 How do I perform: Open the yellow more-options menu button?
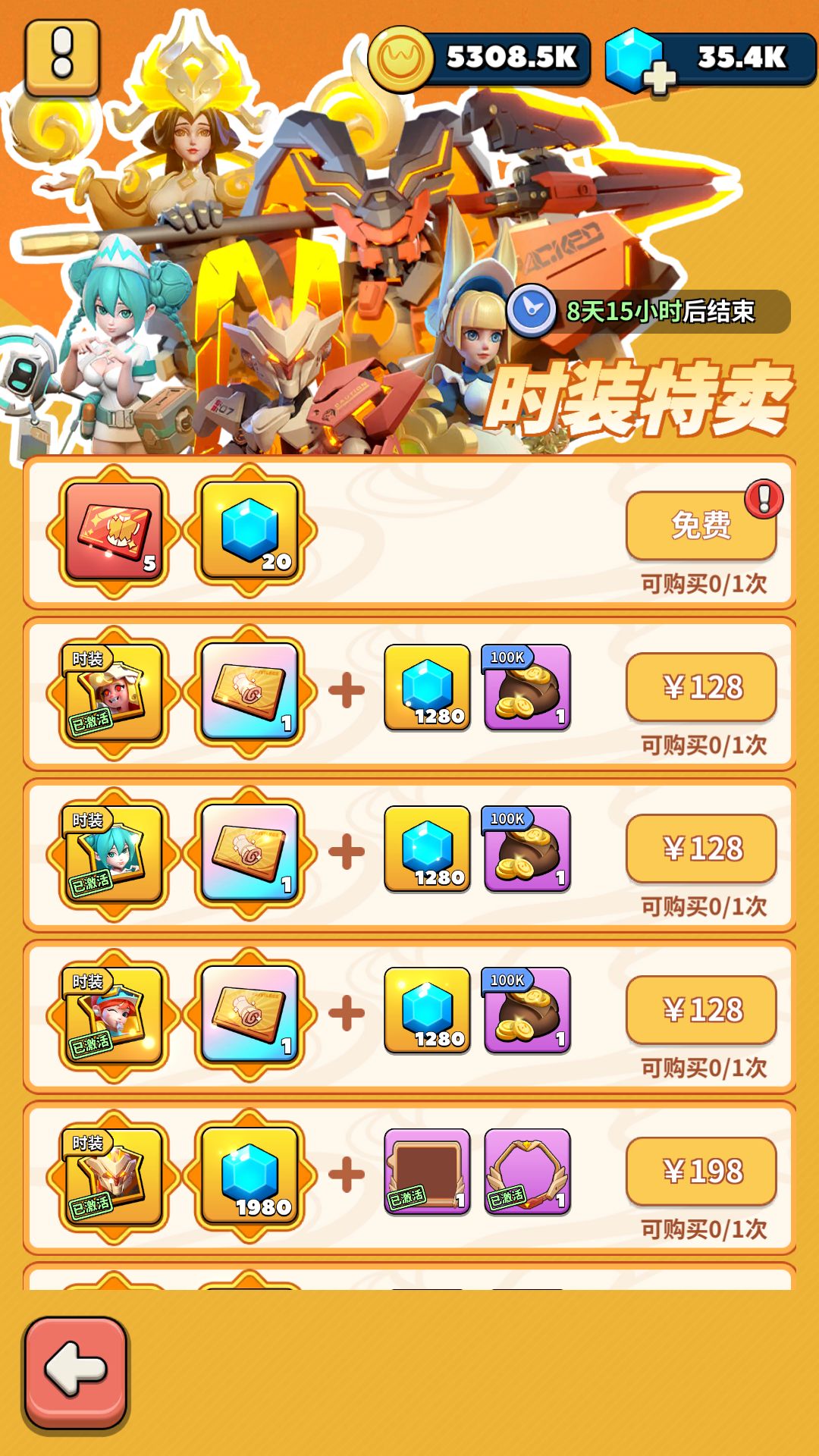point(62,57)
